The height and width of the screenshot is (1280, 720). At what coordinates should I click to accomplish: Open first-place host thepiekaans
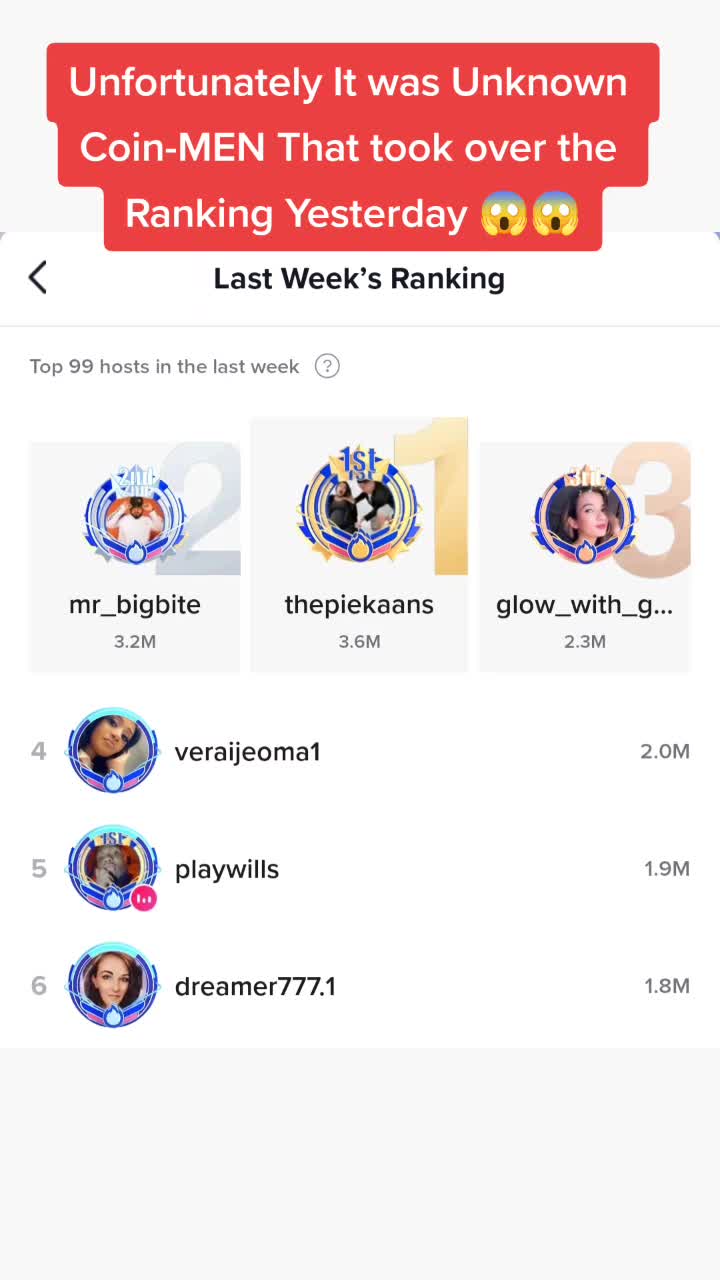pyautogui.click(x=359, y=545)
